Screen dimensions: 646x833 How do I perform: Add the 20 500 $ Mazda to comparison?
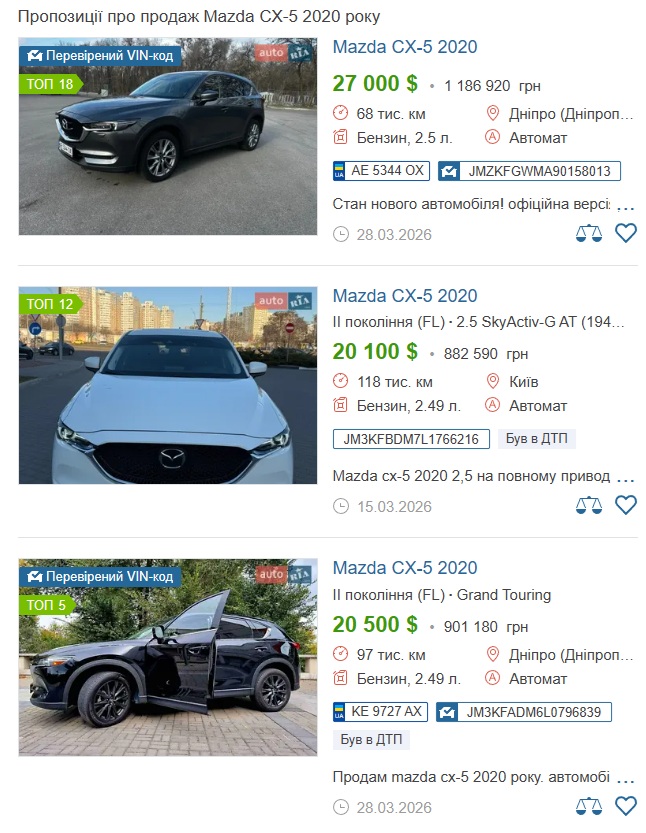click(x=589, y=806)
